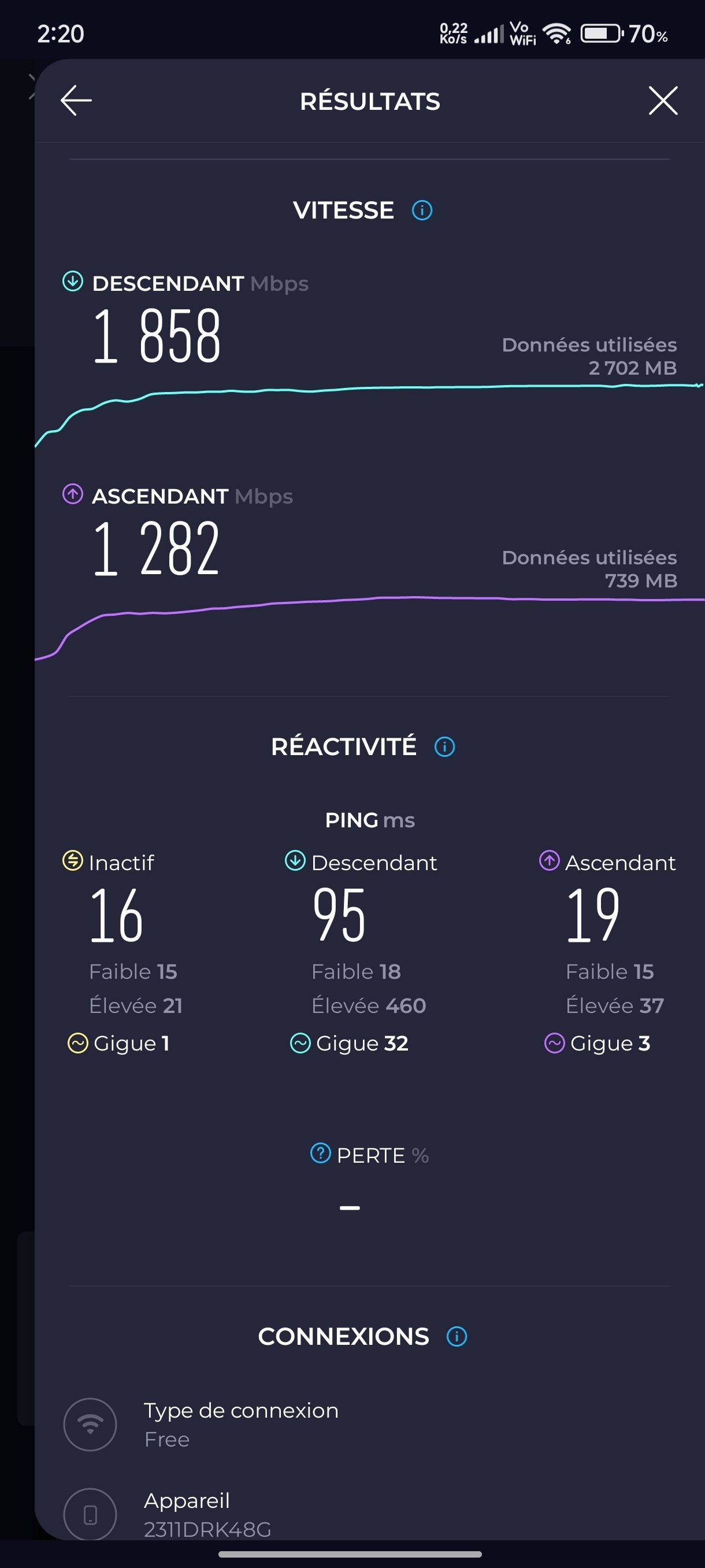Go back using the arrow icon
The image size is (705, 1568).
click(x=76, y=101)
